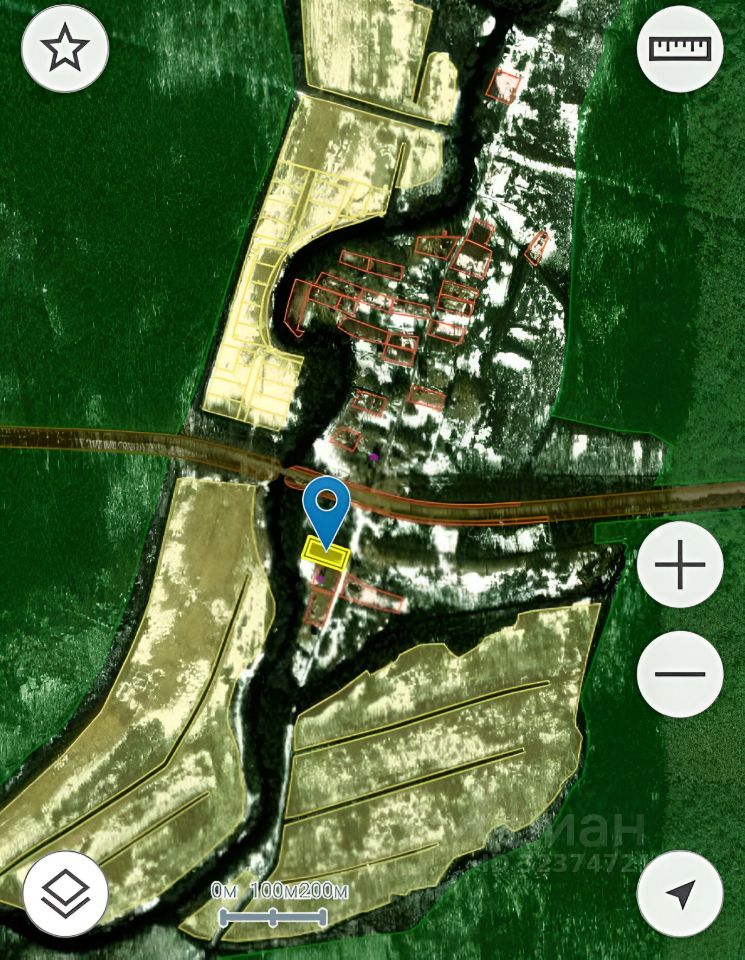Zoom in on the map
Screen dimensions: 745x960
680,566
